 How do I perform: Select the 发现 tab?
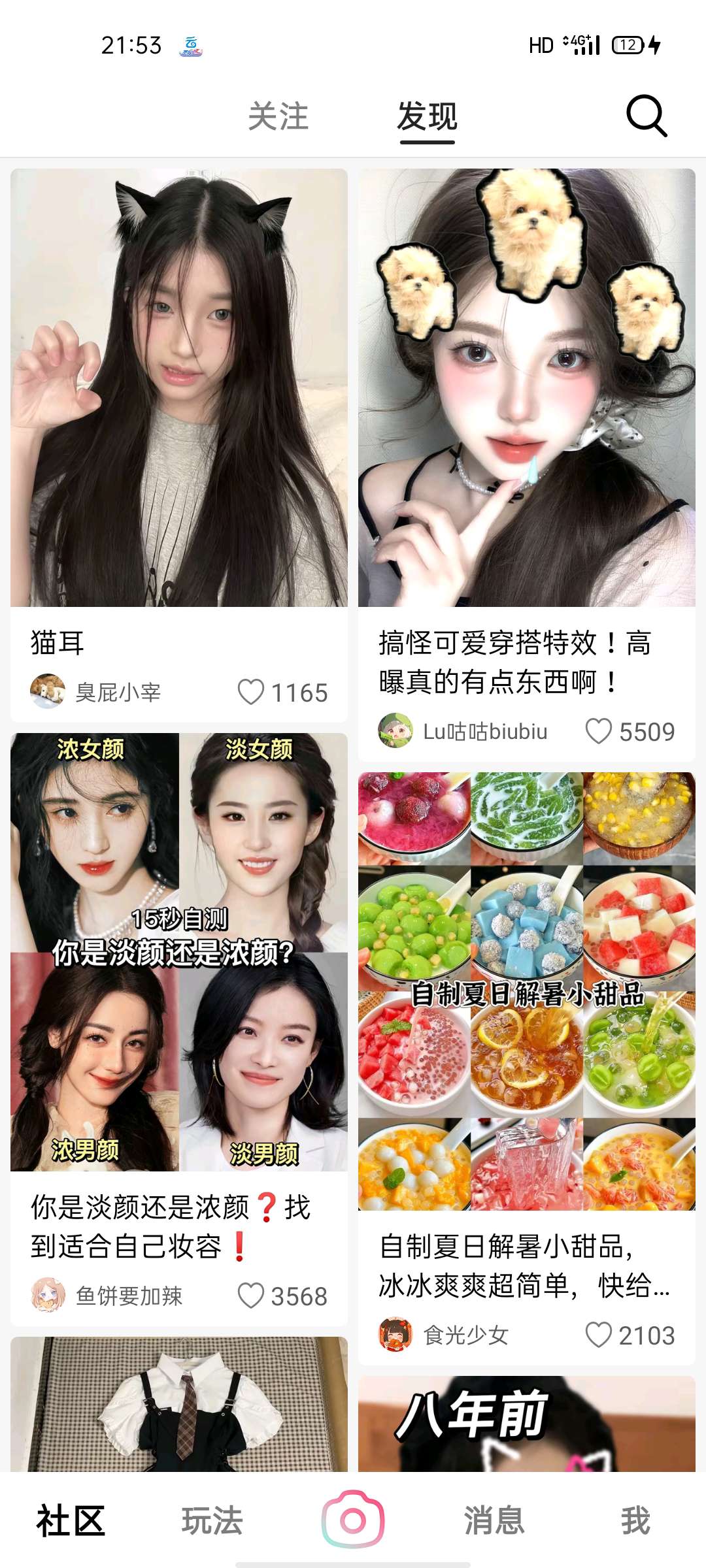pyautogui.click(x=427, y=117)
